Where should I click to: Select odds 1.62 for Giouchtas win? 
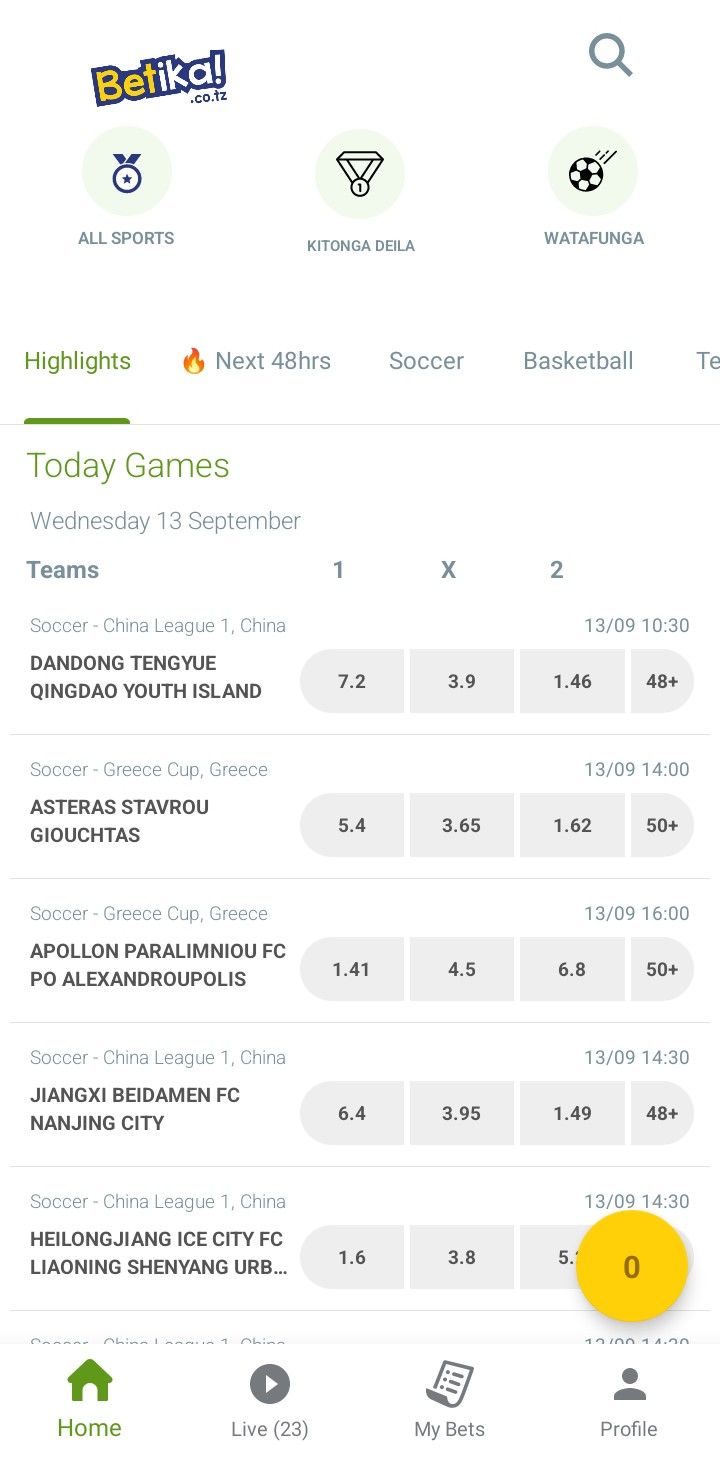click(572, 825)
